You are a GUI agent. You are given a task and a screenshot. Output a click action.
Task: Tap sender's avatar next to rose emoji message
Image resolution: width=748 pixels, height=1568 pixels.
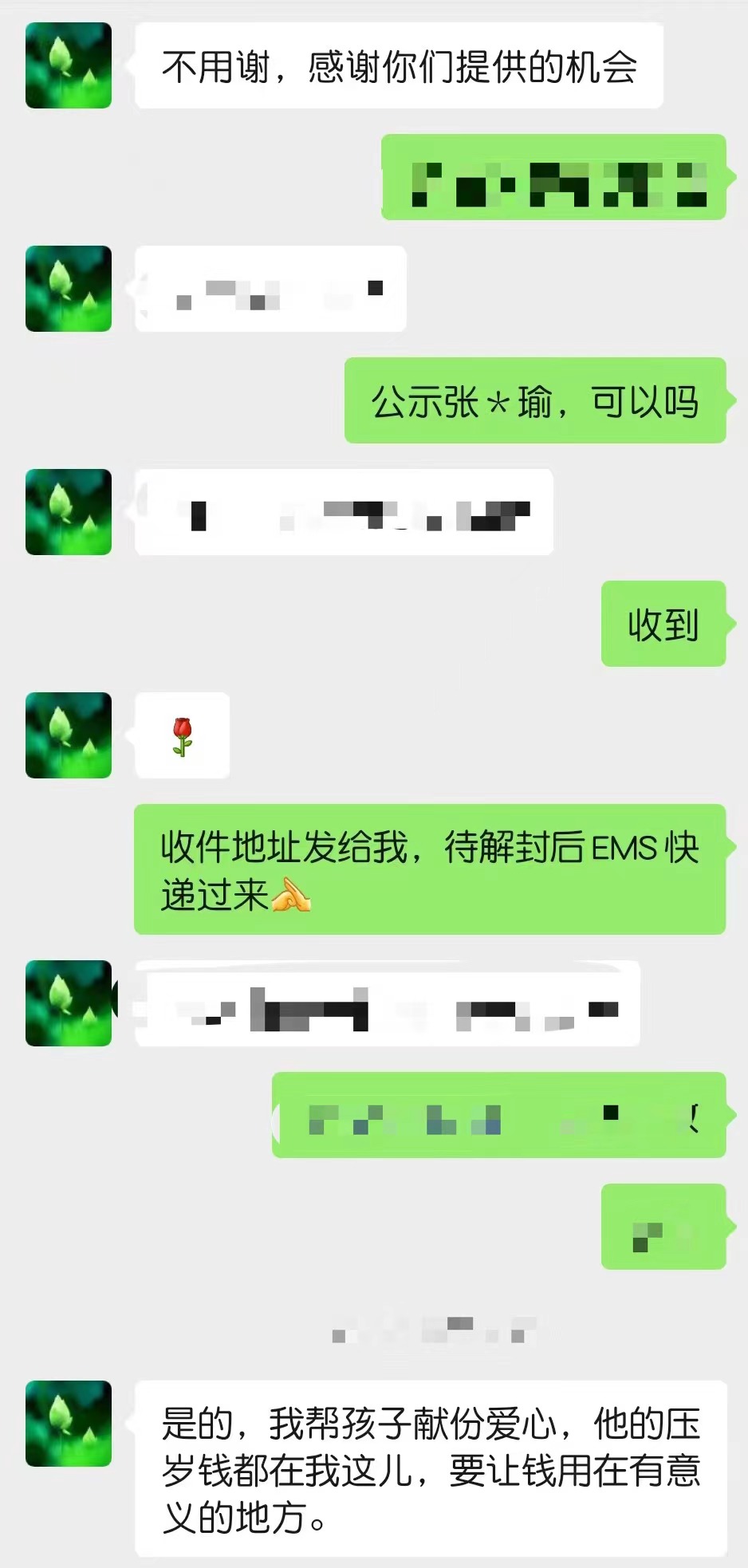tap(69, 735)
